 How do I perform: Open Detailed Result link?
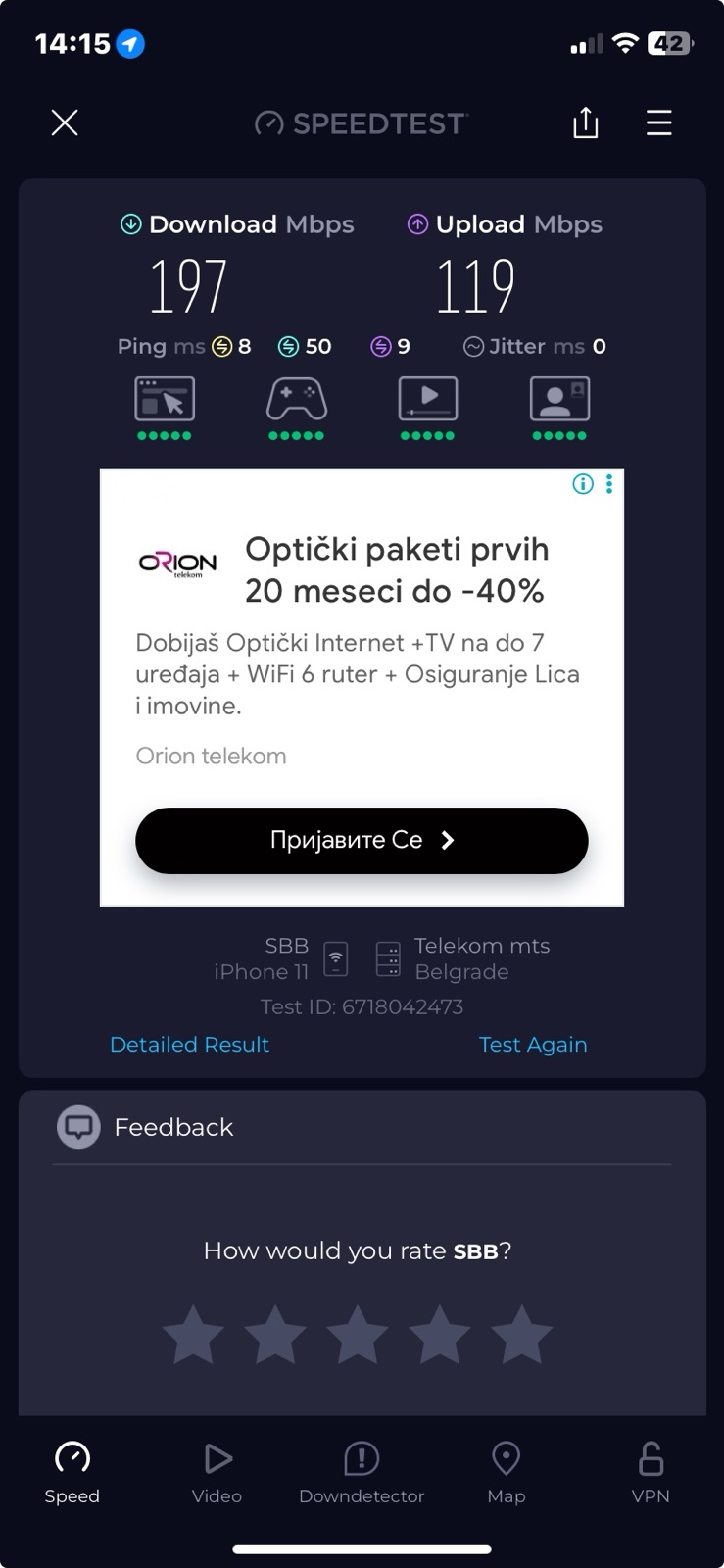(189, 1045)
